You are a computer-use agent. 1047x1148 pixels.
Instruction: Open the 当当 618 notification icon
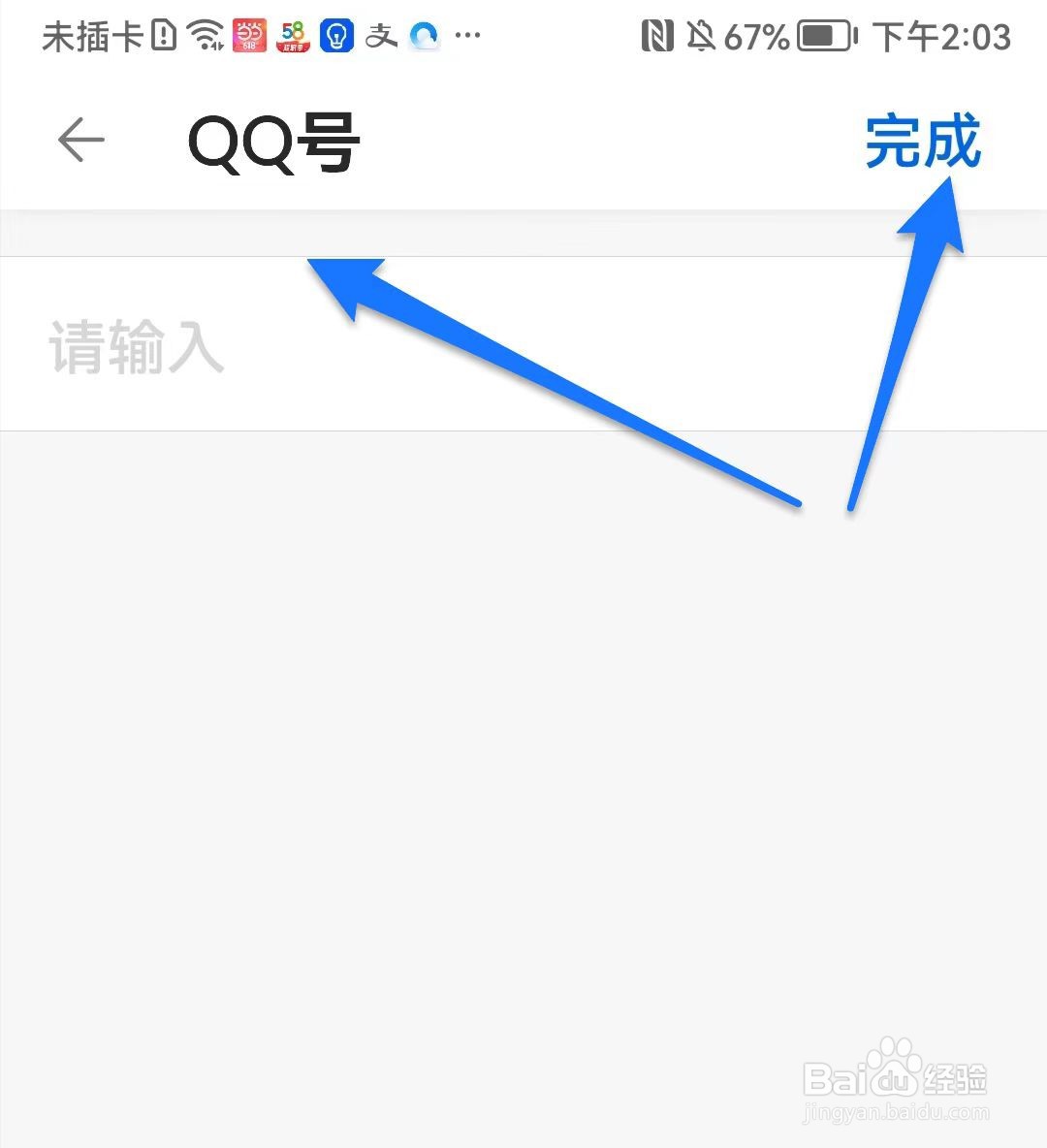[x=250, y=35]
